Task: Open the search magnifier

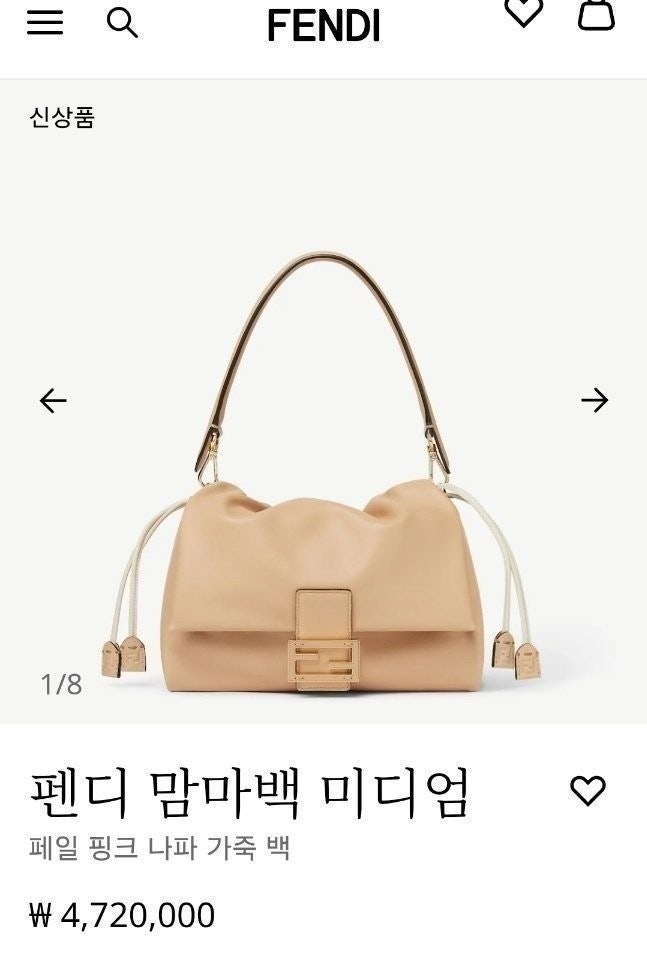Action: 122,22
